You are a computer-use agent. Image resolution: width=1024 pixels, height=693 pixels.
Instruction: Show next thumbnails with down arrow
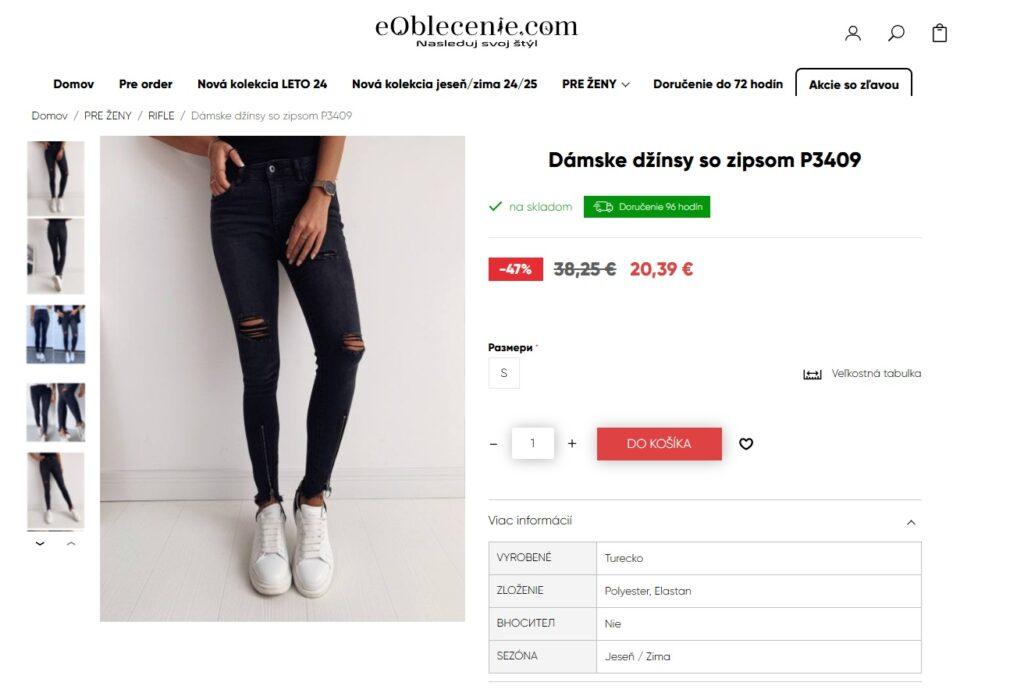[40, 543]
